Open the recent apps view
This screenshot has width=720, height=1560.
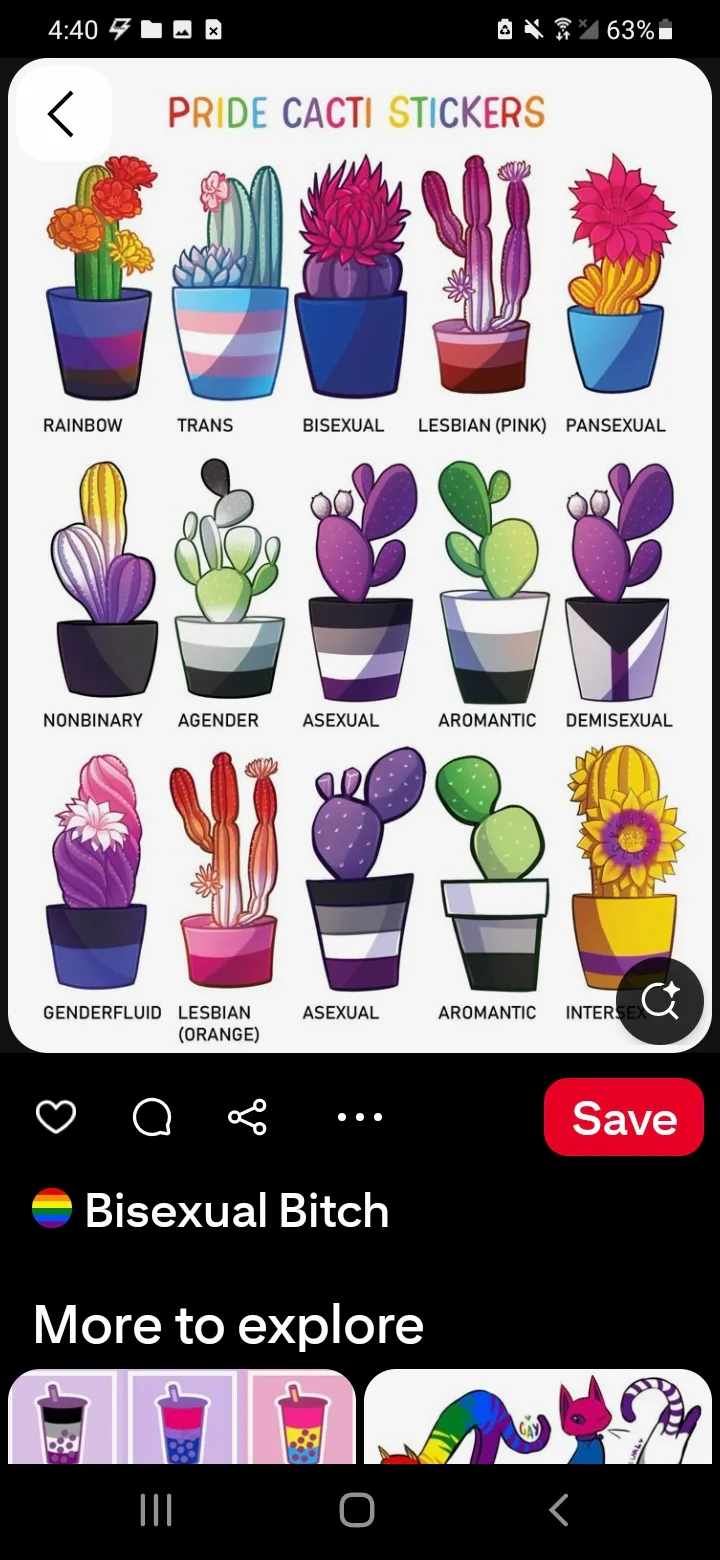coord(155,1510)
